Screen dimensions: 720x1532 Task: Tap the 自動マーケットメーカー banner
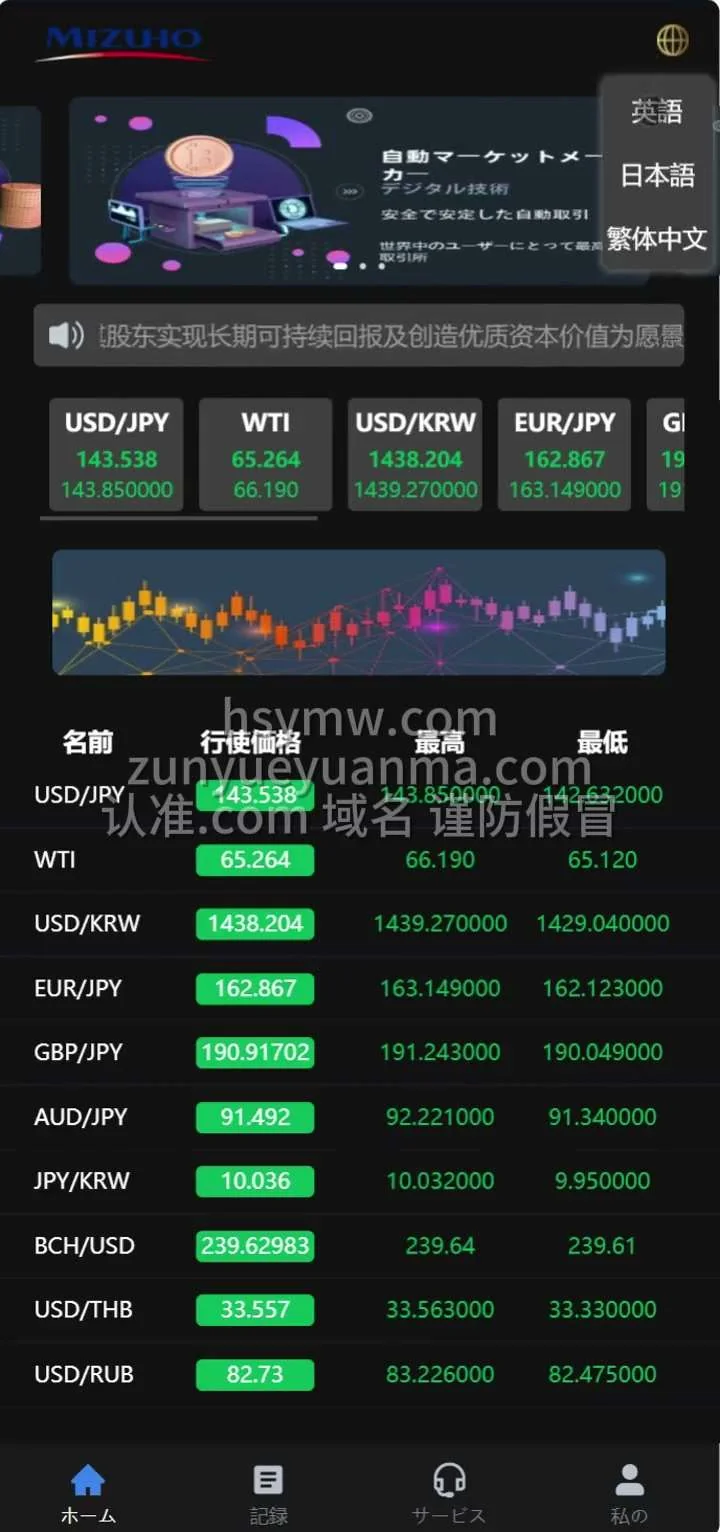coord(330,190)
